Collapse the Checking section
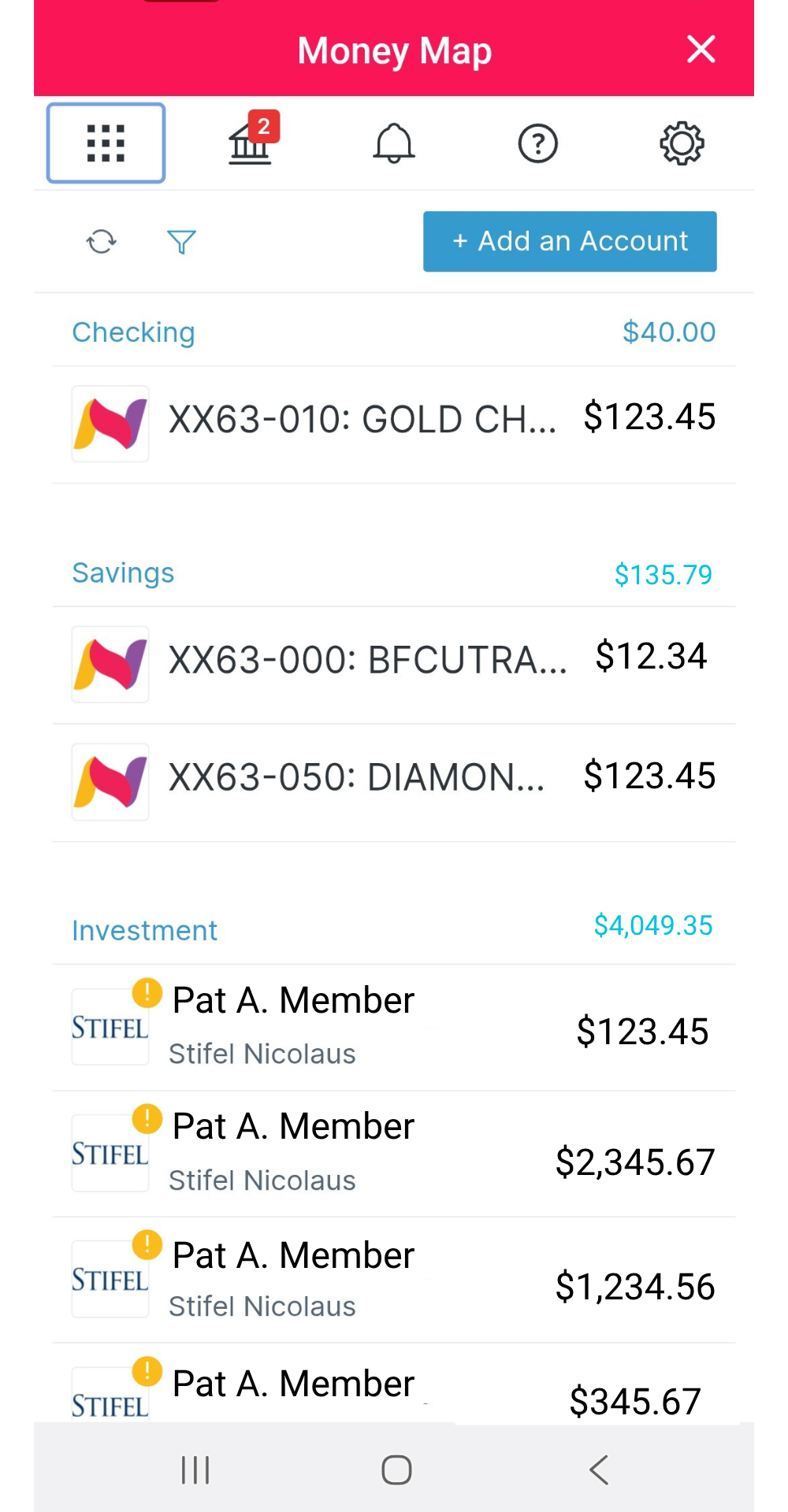 [133, 332]
